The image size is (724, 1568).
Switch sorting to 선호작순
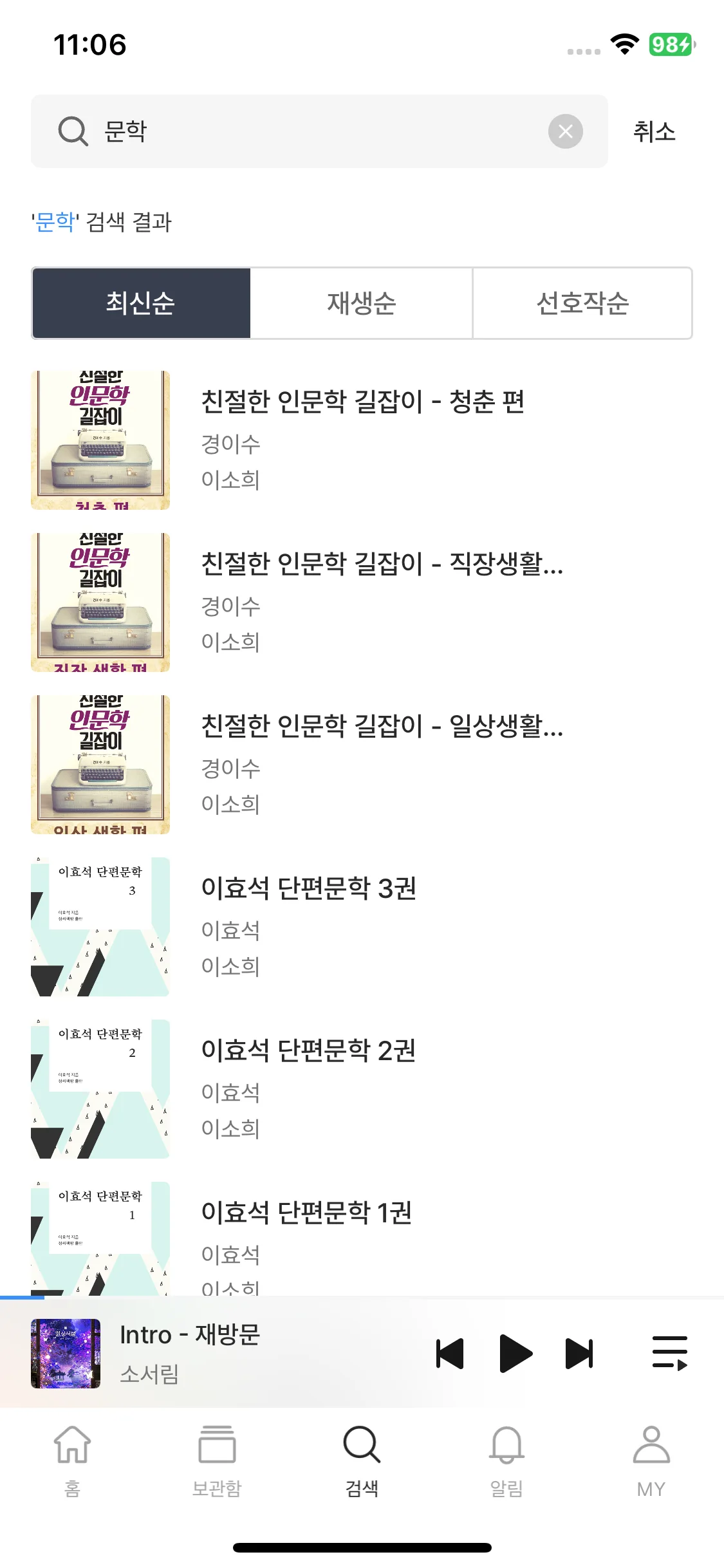click(582, 303)
